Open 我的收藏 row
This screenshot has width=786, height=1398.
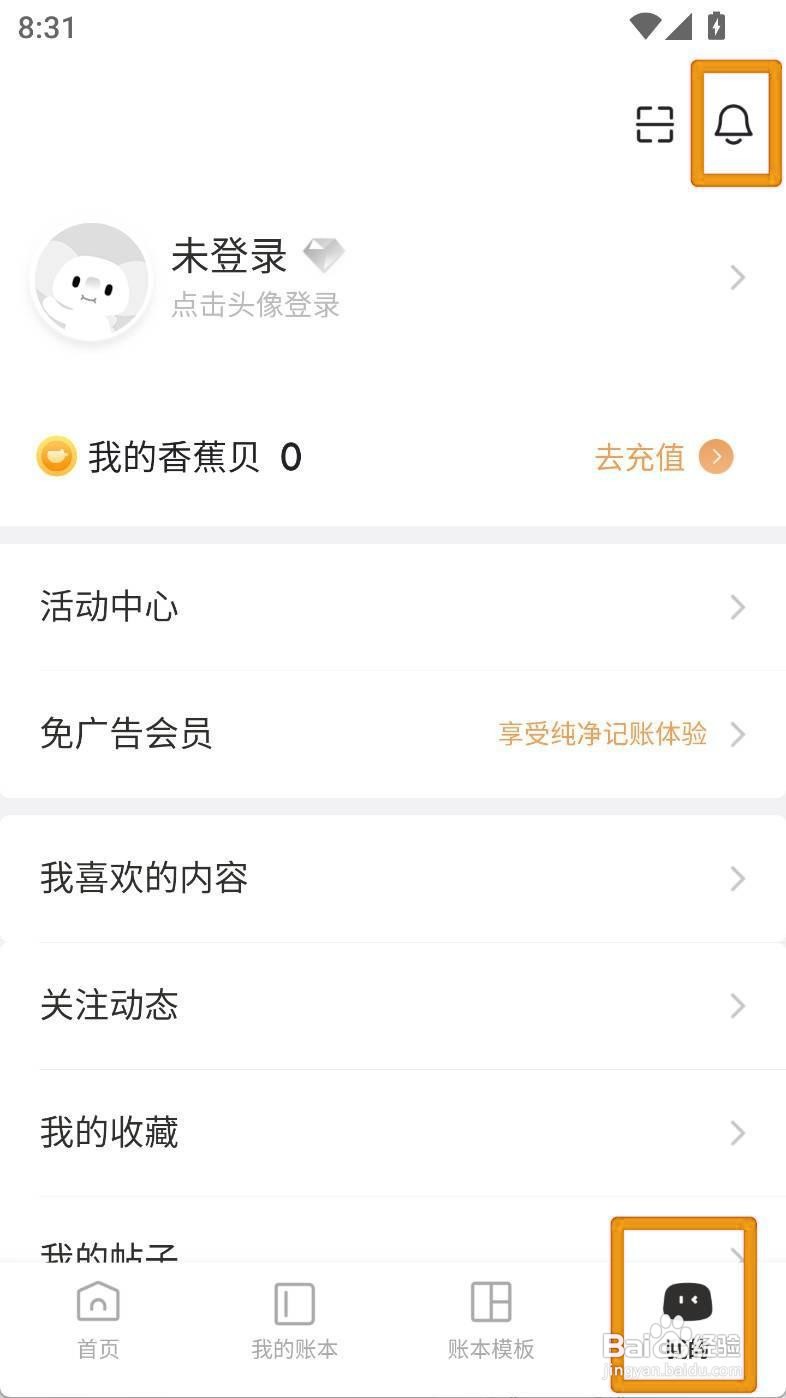tap(393, 1132)
